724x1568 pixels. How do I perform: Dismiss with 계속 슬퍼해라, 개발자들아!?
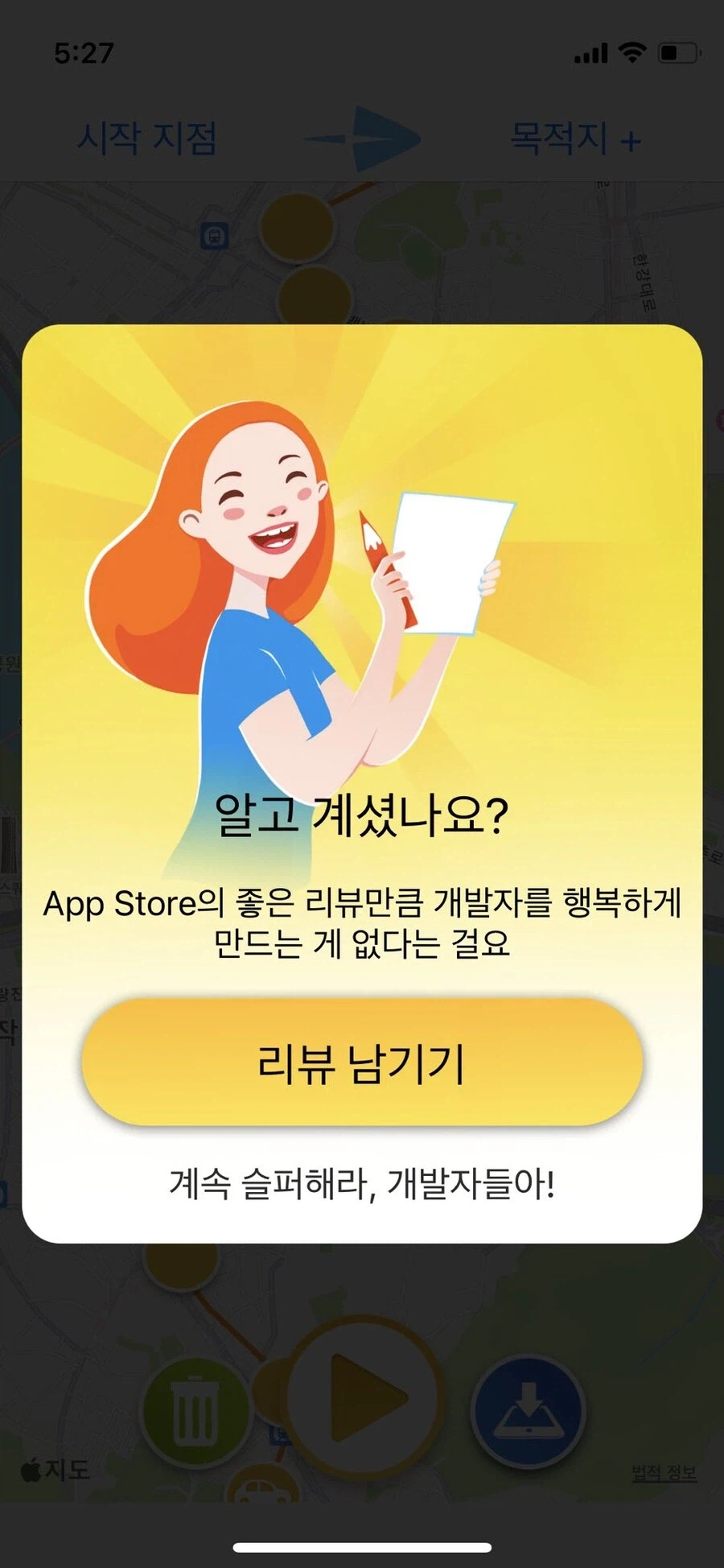[x=362, y=1184]
